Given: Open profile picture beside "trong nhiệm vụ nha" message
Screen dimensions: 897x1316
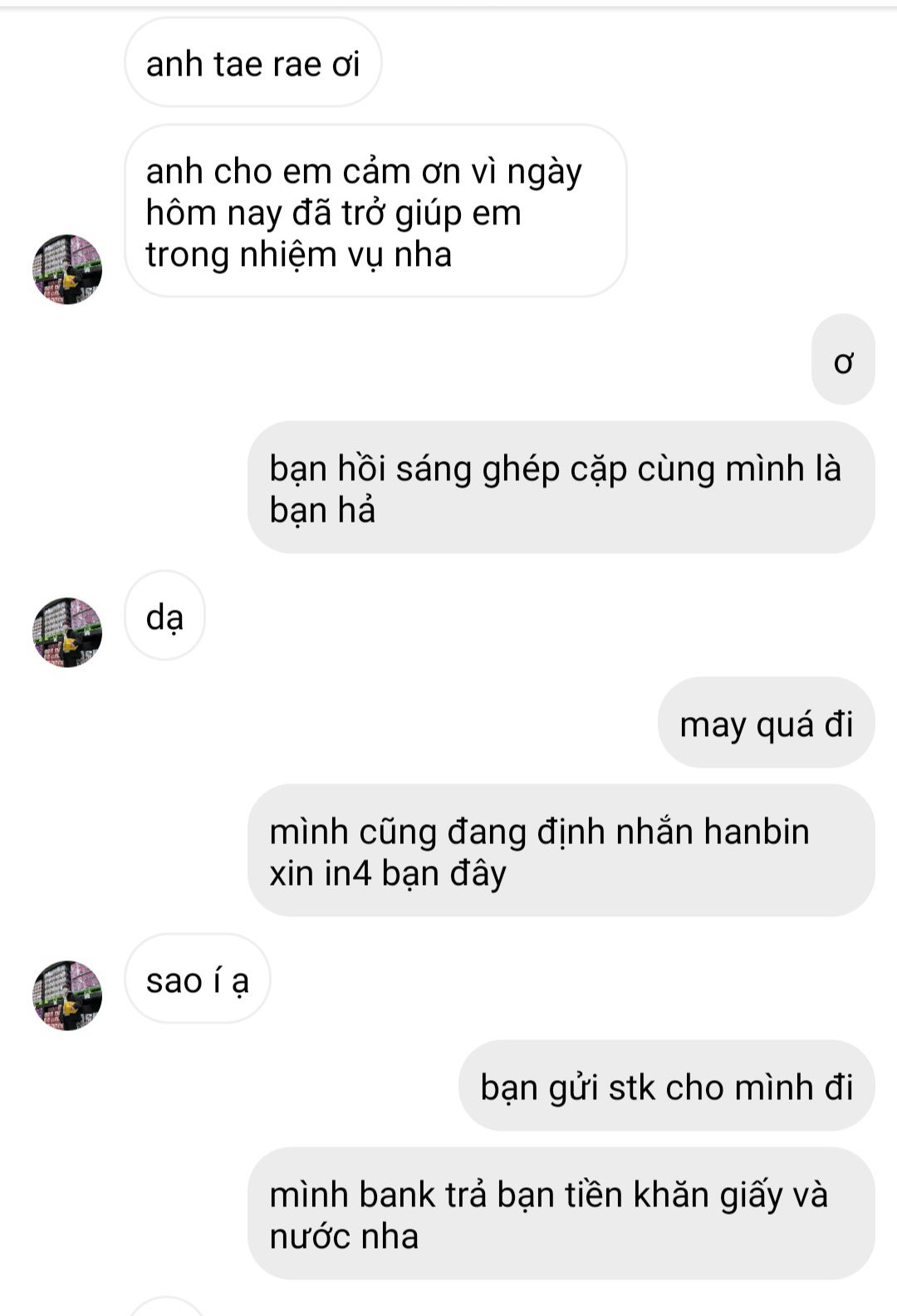Looking at the screenshot, I should point(67,269).
